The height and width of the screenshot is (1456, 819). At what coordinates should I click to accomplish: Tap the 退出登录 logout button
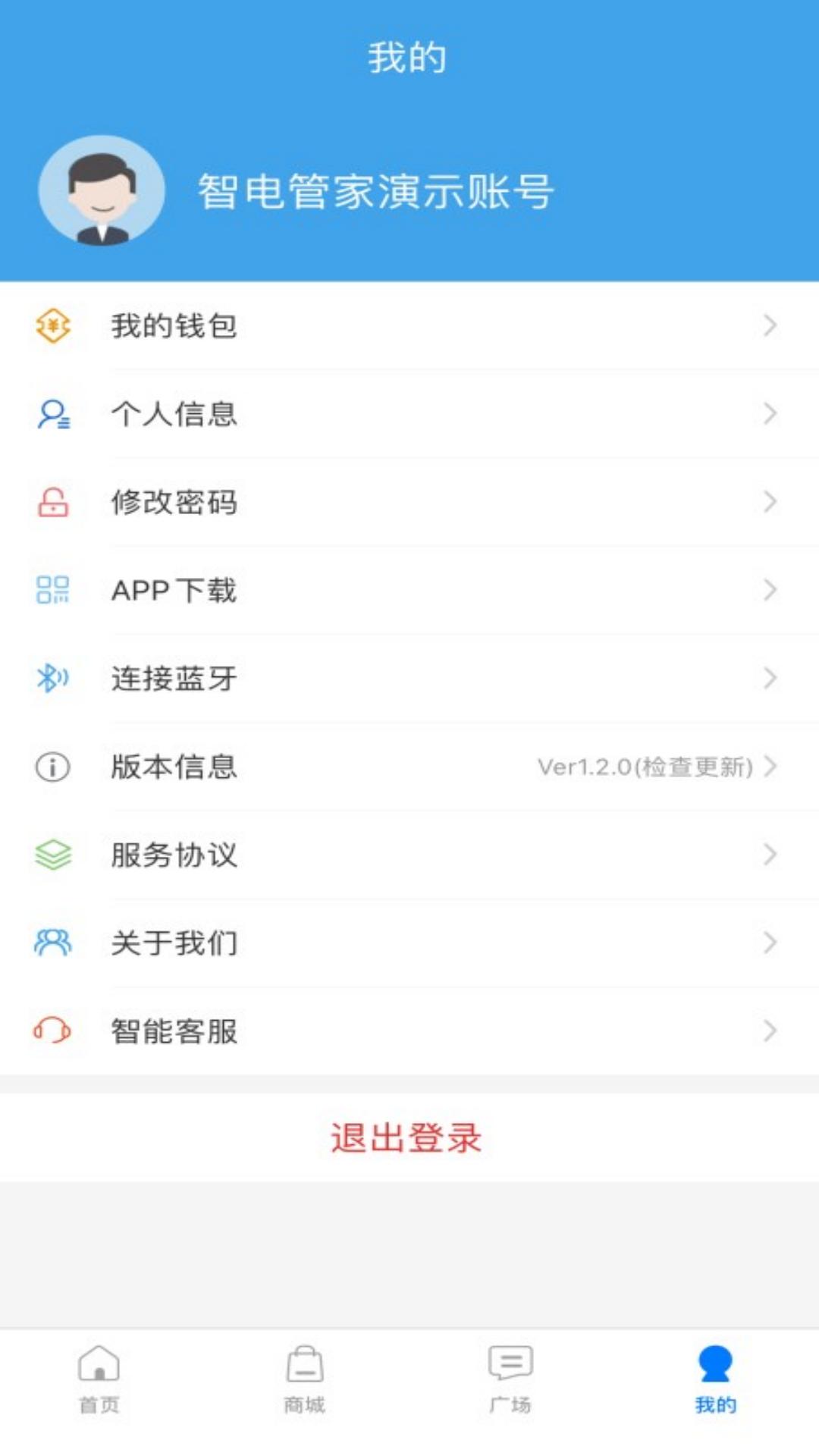(407, 1137)
